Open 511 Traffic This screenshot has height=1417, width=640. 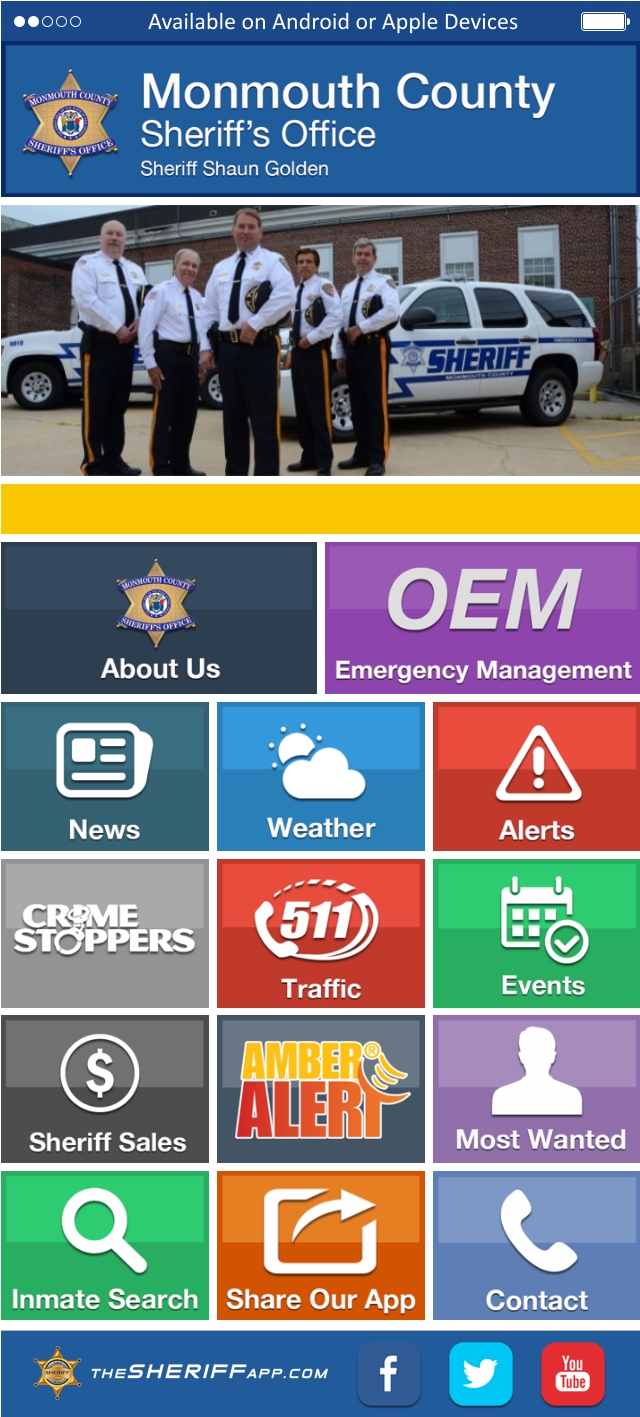click(x=321, y=932)
